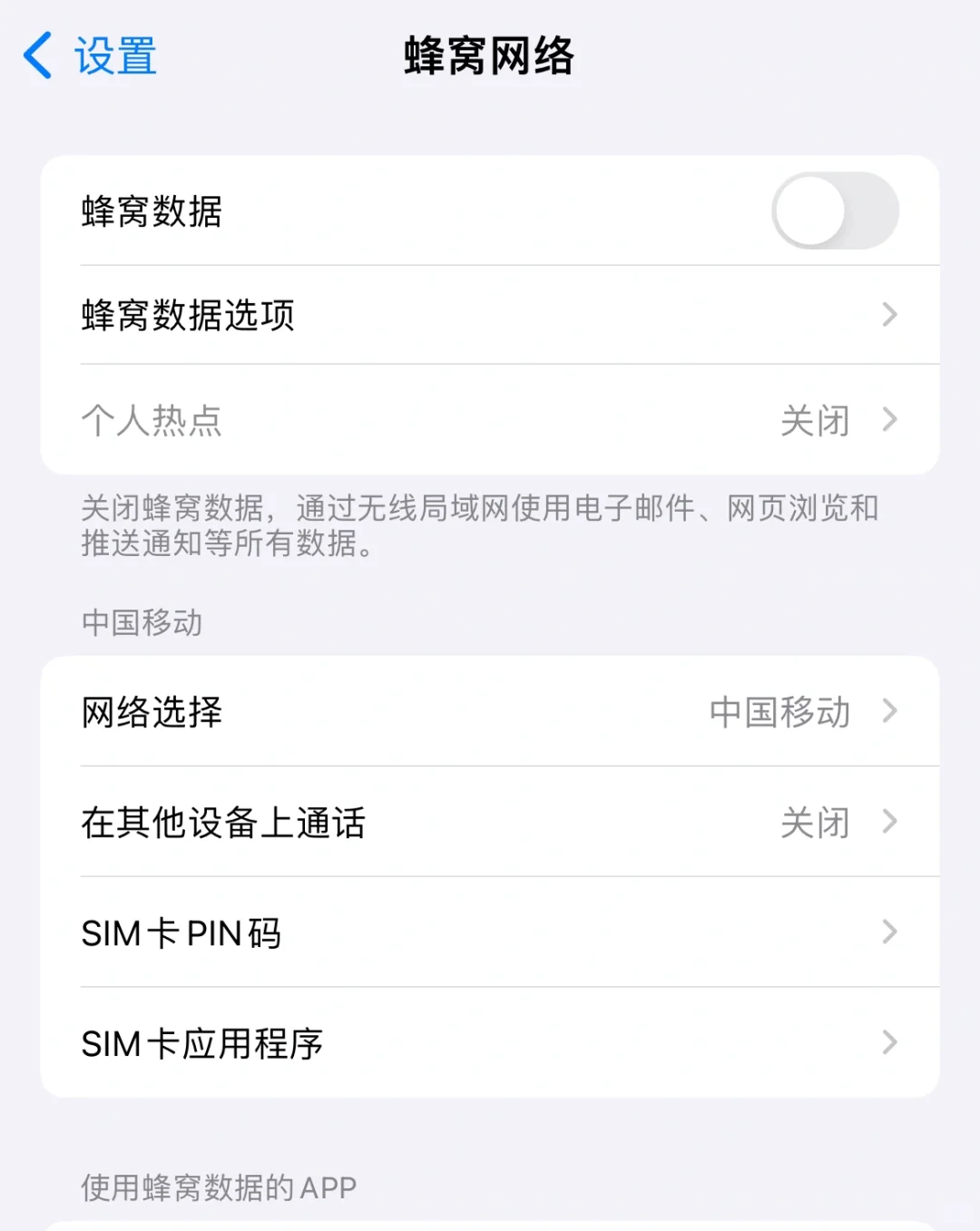The image size is (980, 1231).
Task: Tap the chevron next to 蜂窝数据选项
Action: (891, 315)
